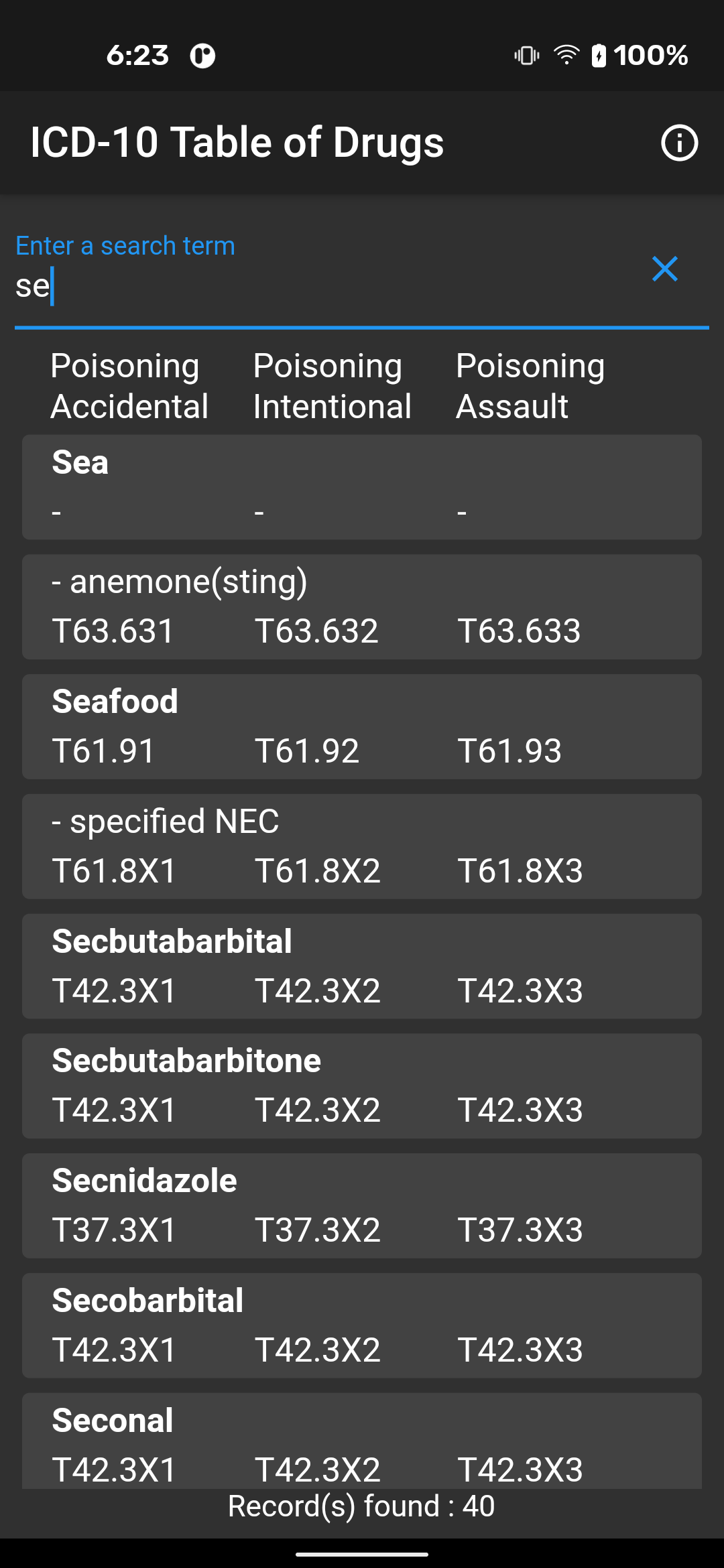Clear the search term with the X
This screenshot has height=1568, width=724.
(x=665, y=269)
